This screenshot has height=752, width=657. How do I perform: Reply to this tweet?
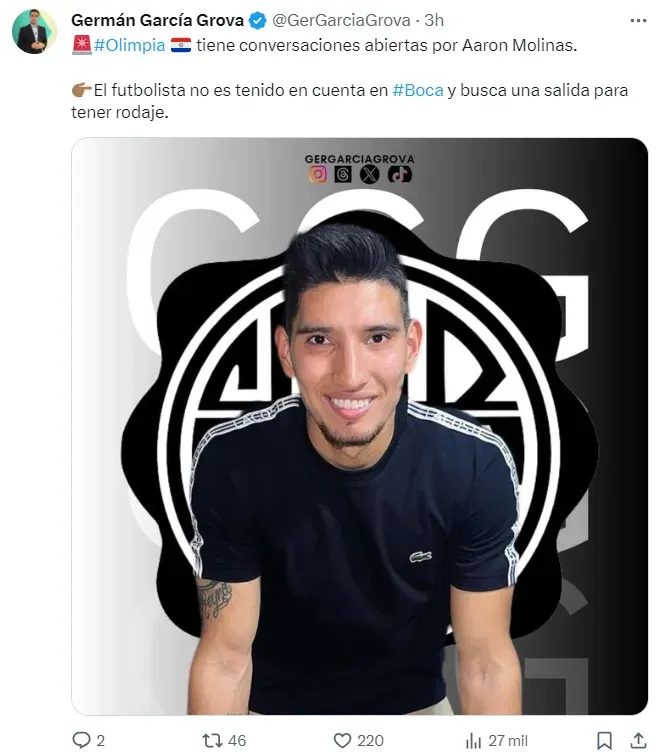click(x=82, y=740)
